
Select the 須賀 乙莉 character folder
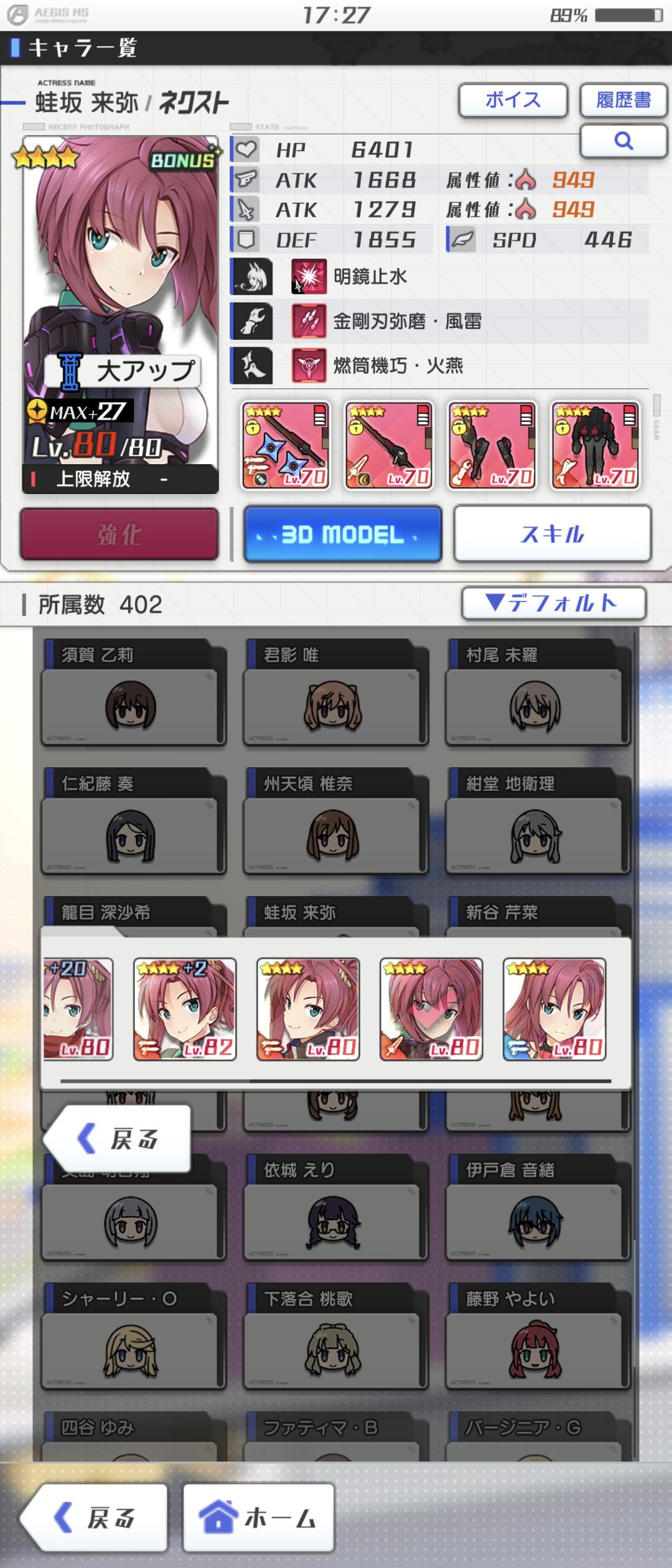pos(133,693)
